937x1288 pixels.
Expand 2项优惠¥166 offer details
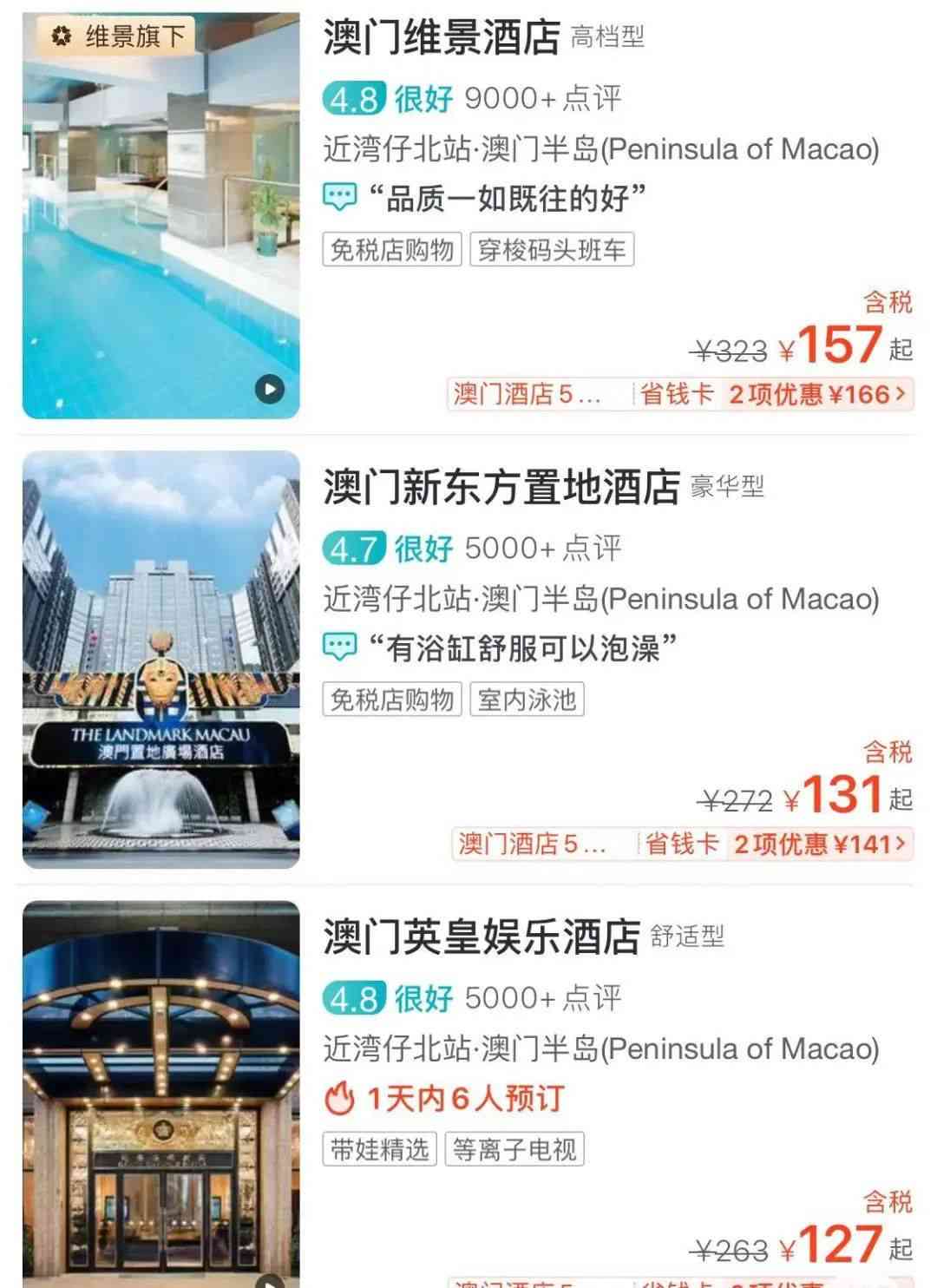pyautogui.click(x=816, y=393)
